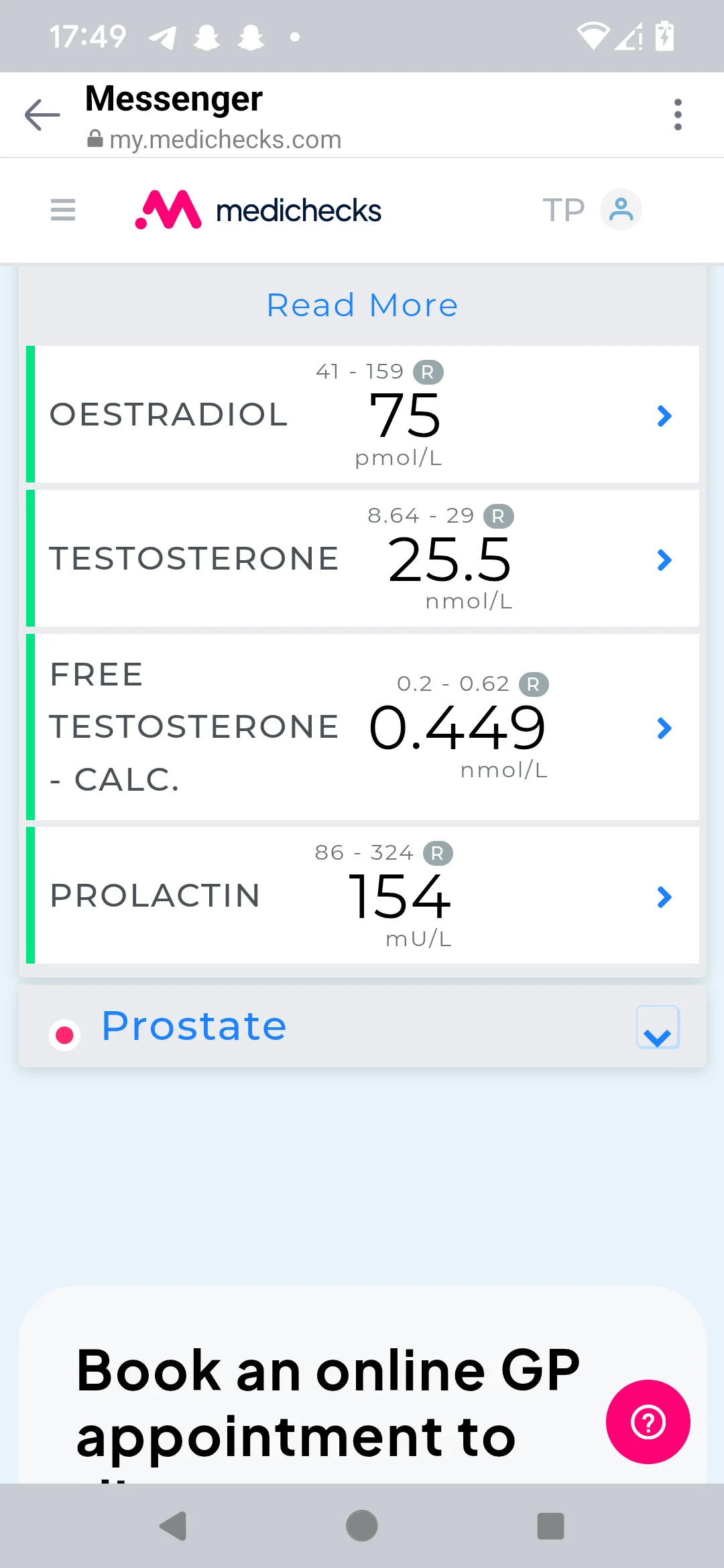View the Testosterone 25.5 result details
Image resolution: width=724 pixels, height=1568 pixels.
363,558
